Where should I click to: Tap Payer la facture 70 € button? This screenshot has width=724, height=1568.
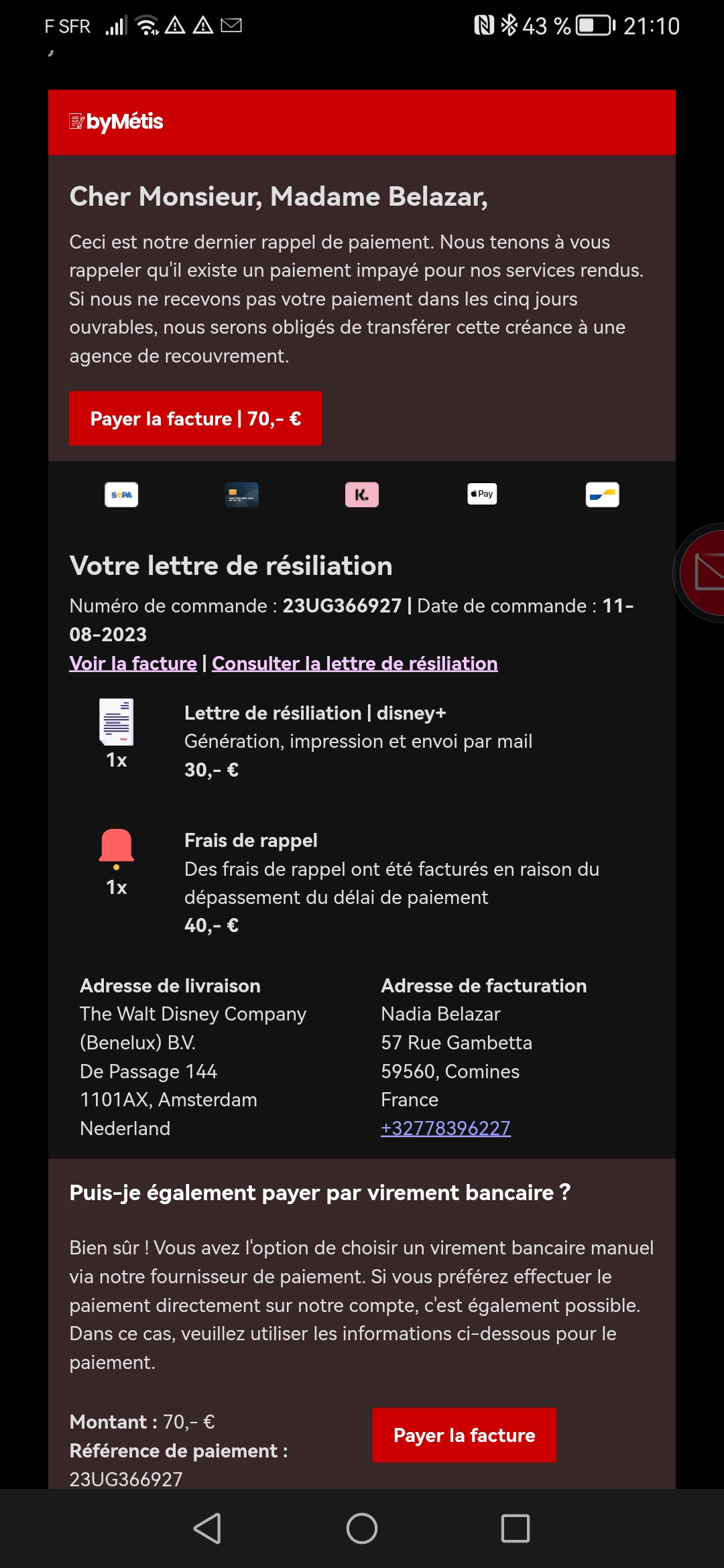[x=195, y=418]
